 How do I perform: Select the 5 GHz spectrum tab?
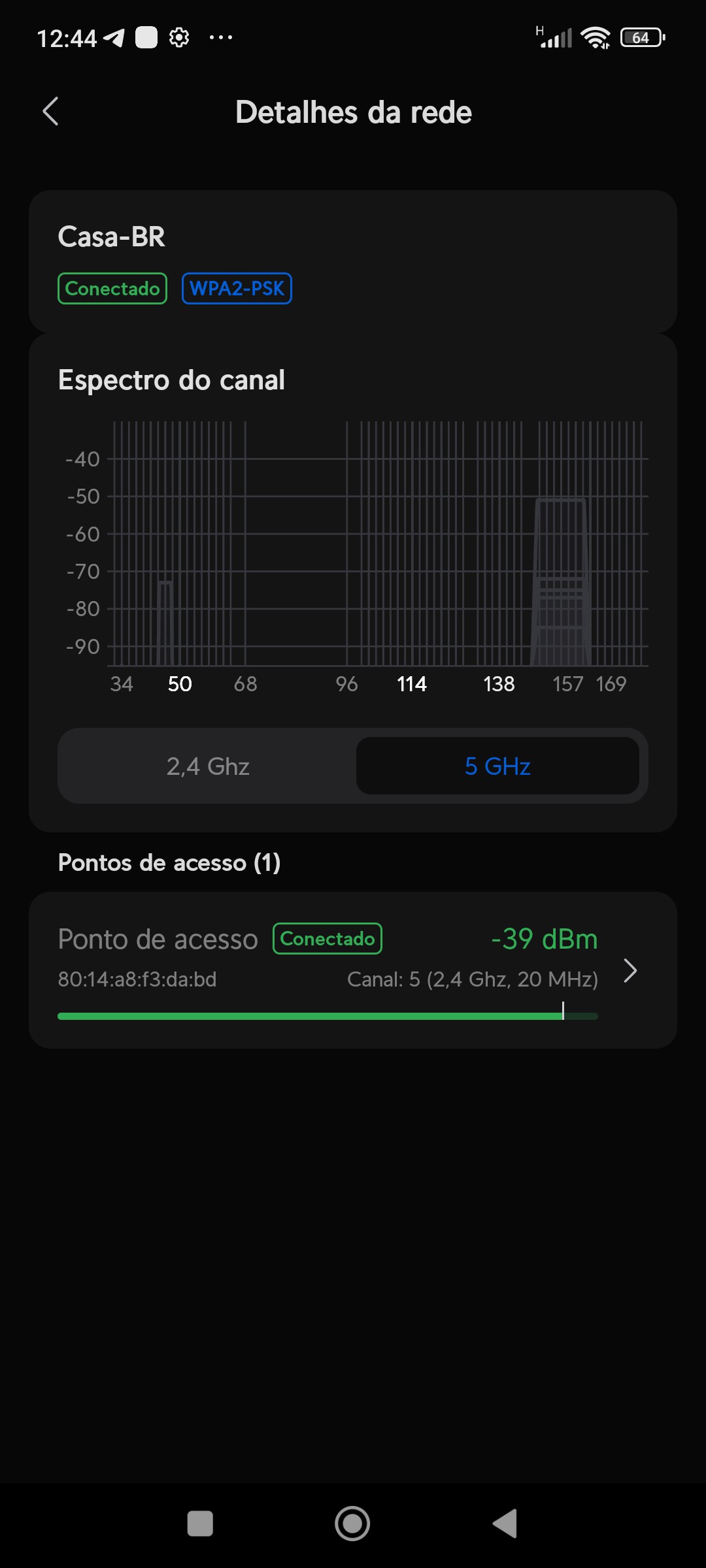pyautogui.click(x=497, y=766)
